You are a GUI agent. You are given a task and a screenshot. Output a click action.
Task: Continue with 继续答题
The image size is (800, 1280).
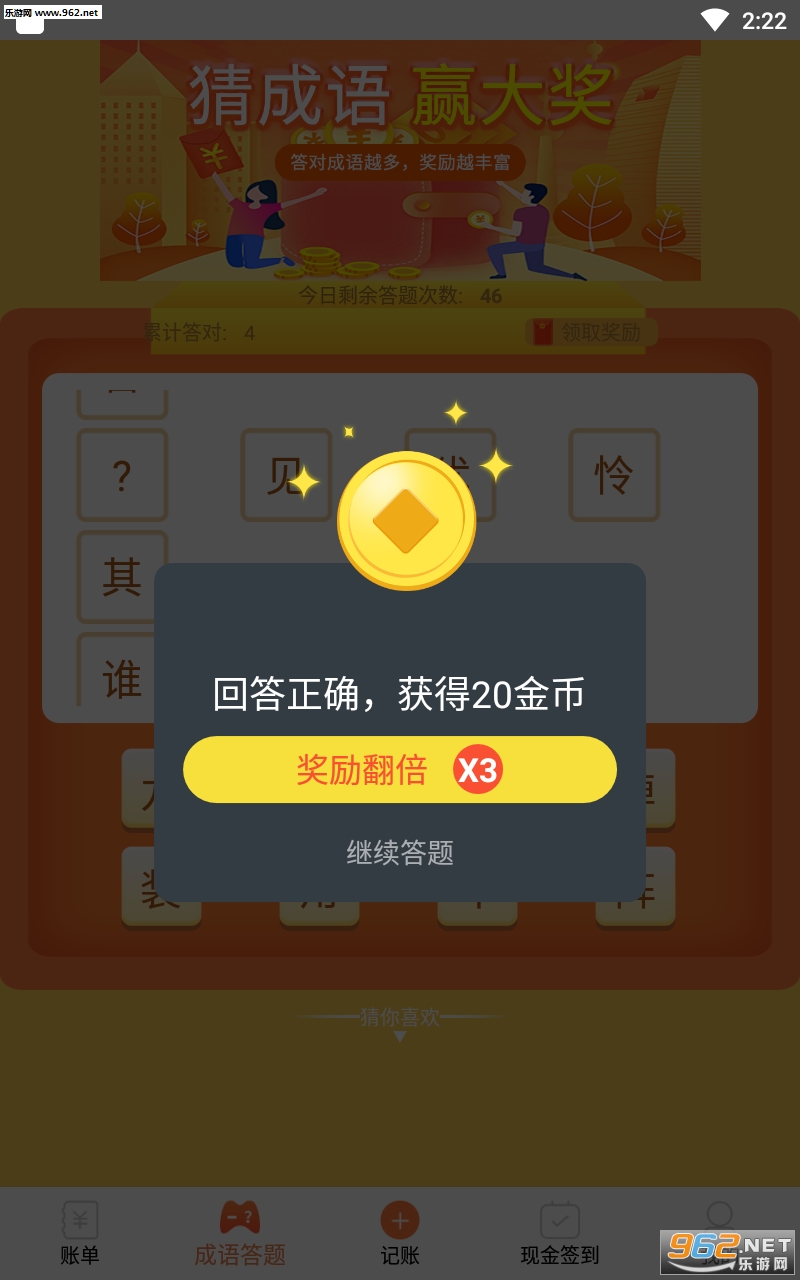pos(400,853)
